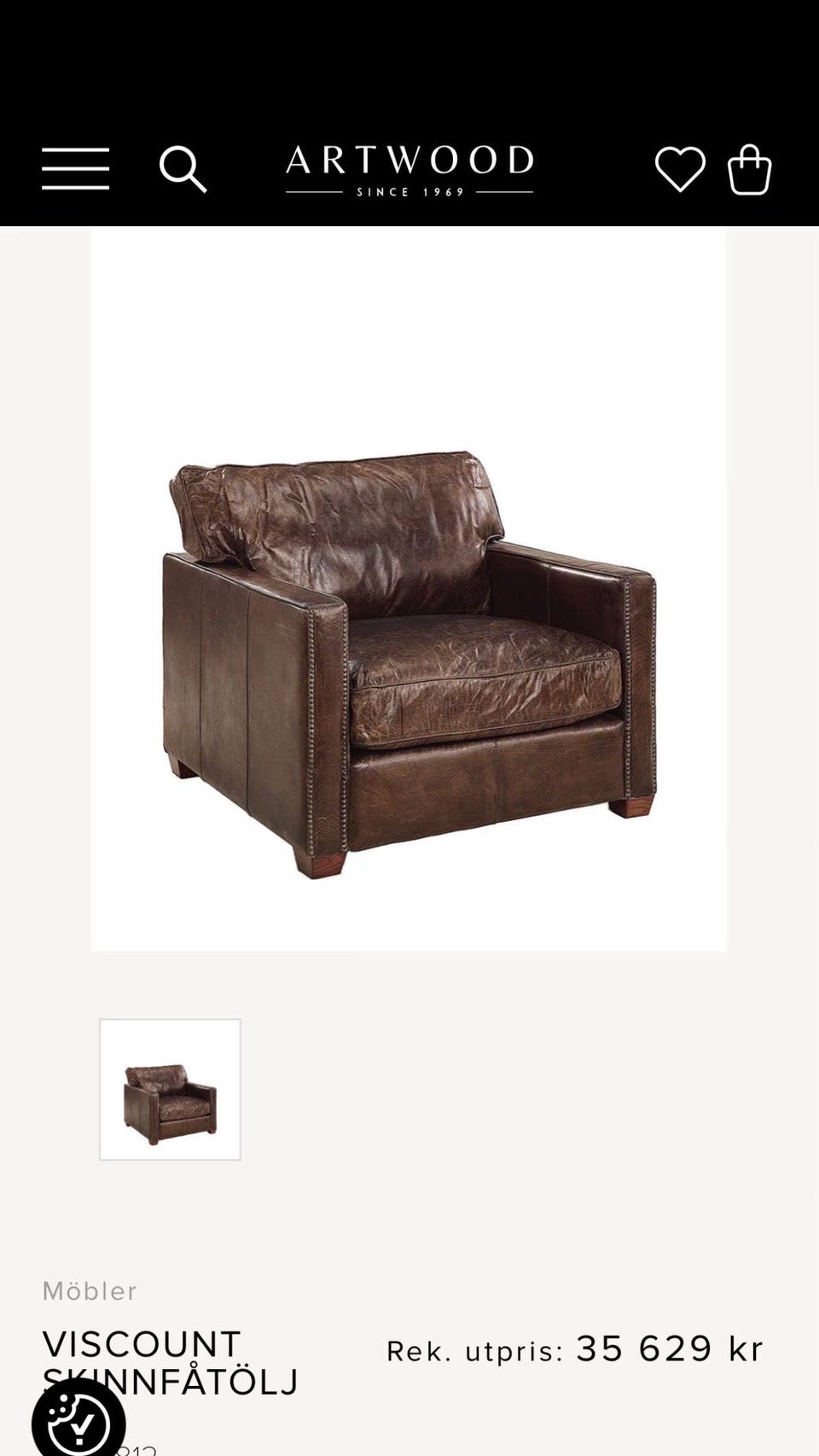This screenshot has height=1456, width=819.
Task: Open the search magnifier
Action: (x=183, y=169)
